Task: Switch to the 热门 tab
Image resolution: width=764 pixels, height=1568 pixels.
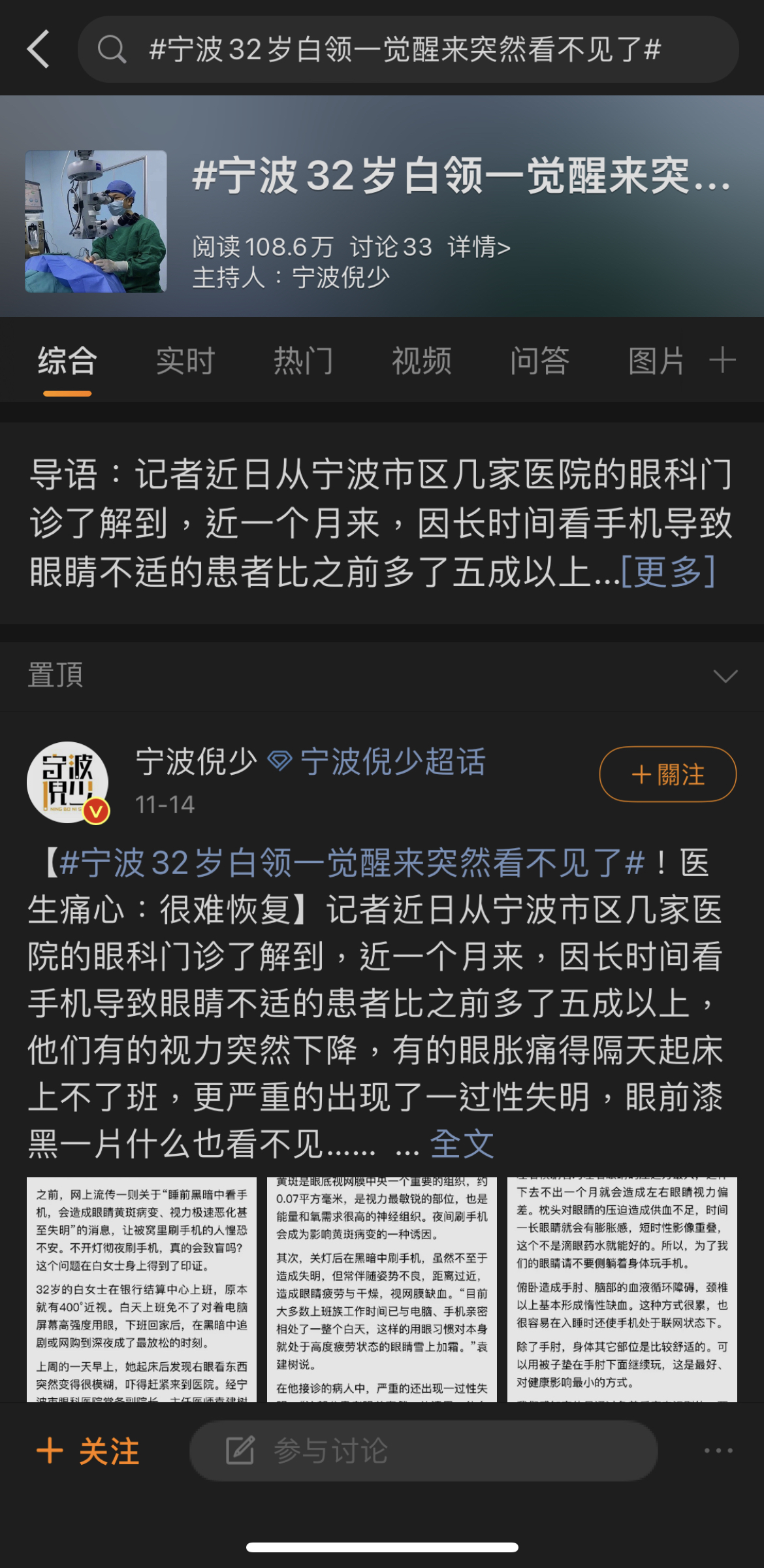Action: (304, 361)
